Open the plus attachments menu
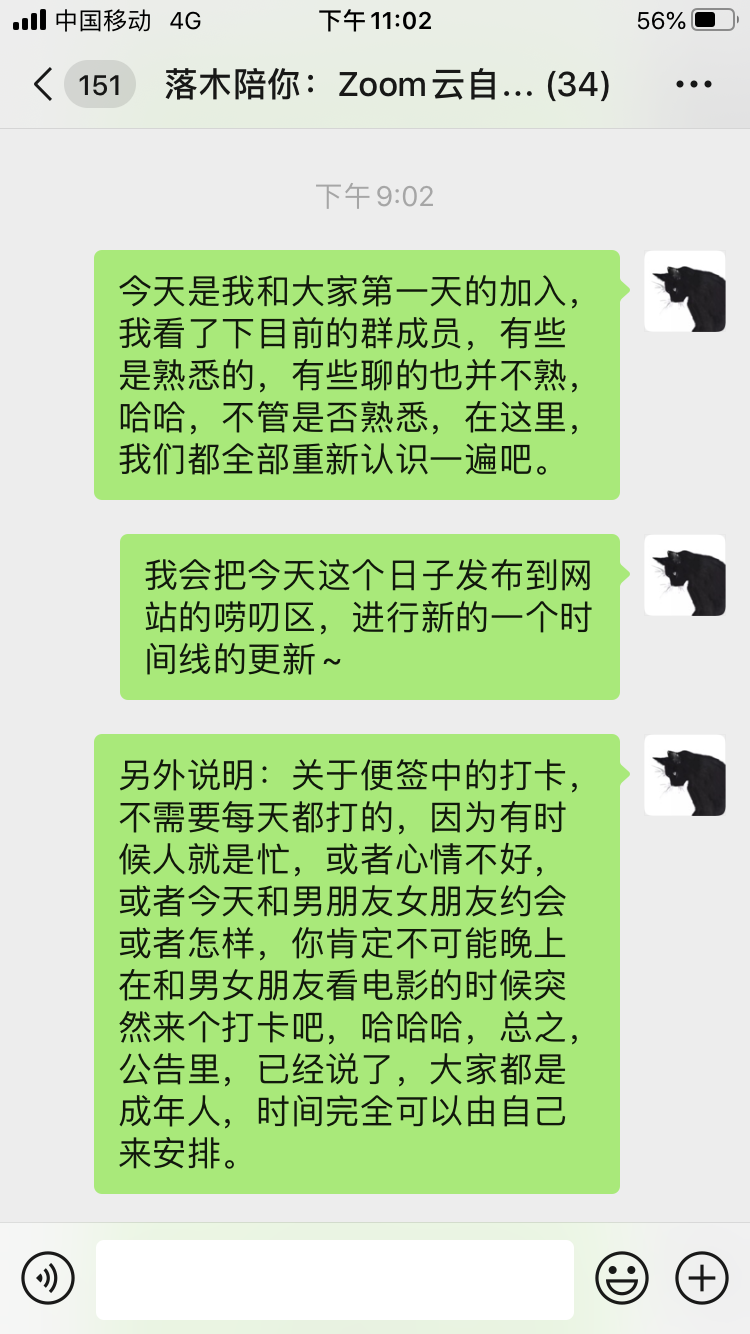 point(702,1278)
